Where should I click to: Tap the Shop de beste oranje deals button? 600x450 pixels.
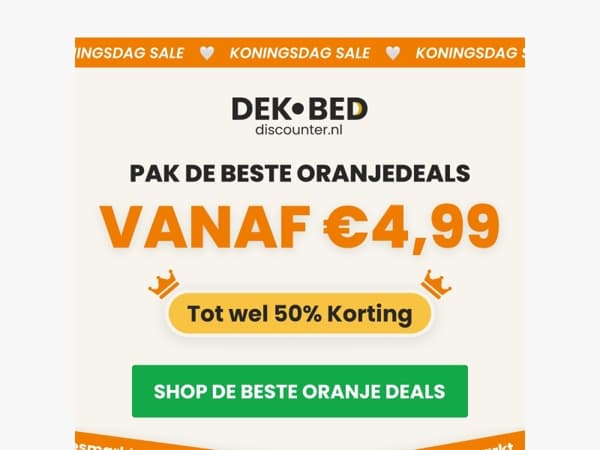click(x=300, y=391)
